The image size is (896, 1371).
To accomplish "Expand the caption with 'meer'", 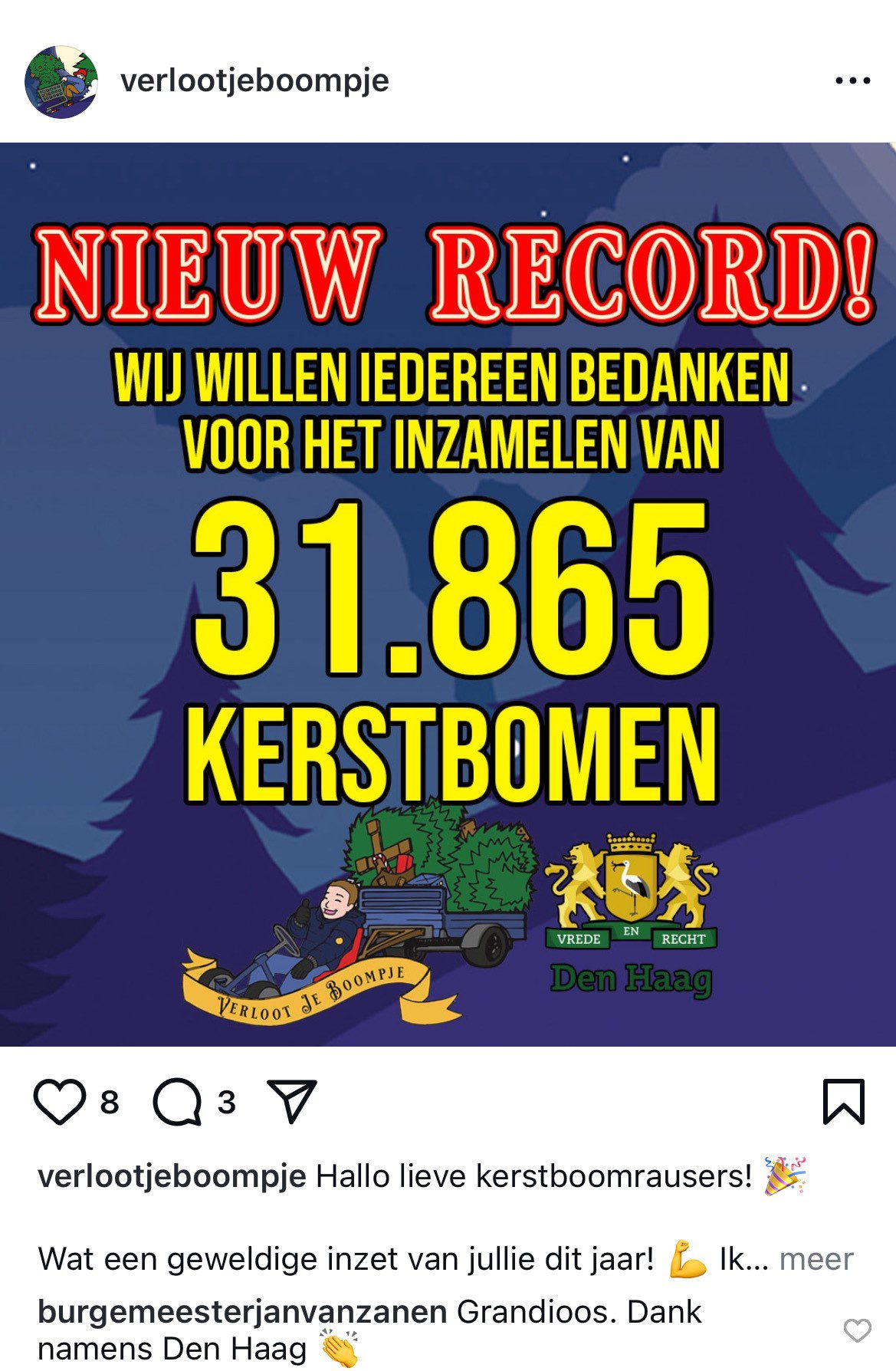I will pos(816,1258).
